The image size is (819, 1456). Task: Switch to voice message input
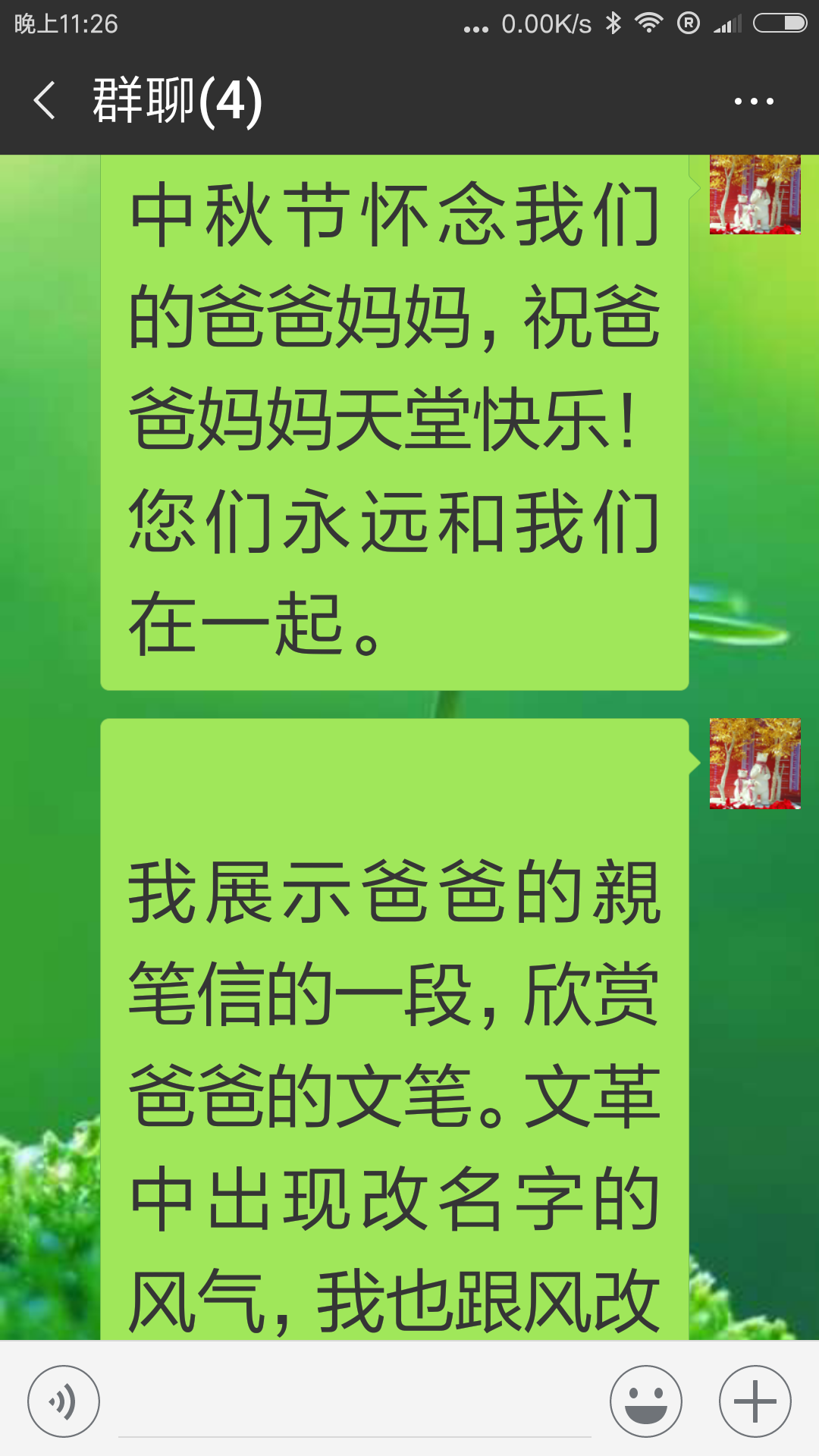tap(64, 1401)
